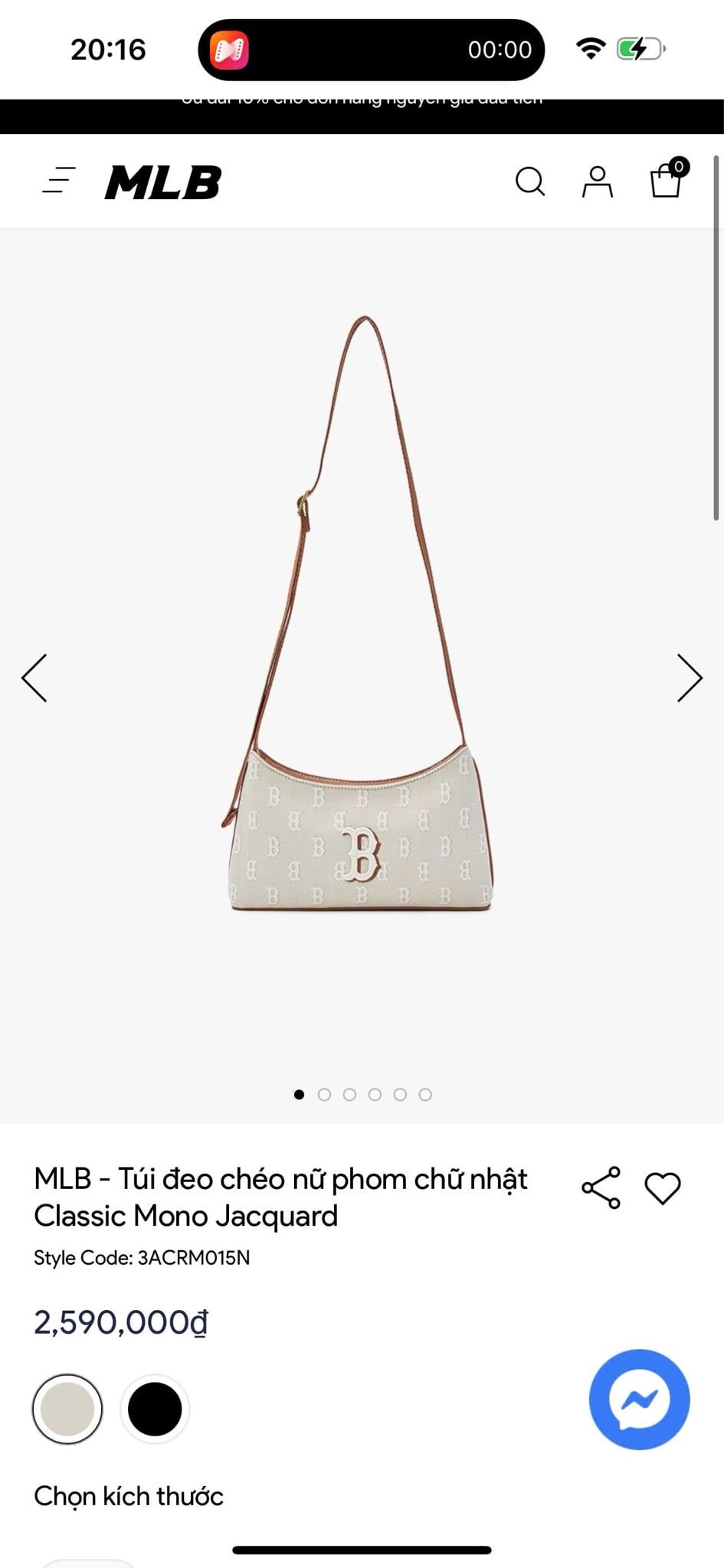724x1568 pixels.
Task: Select the black color swatch
Action: [x=155, y=1409]
